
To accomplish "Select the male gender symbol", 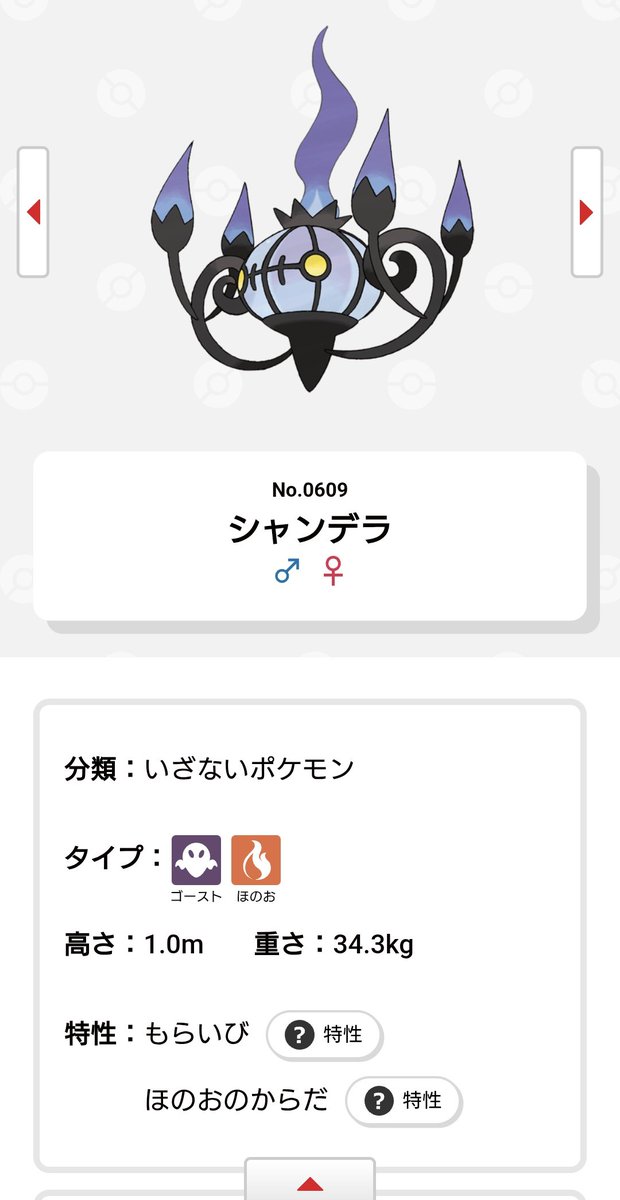I will click(288, 572).
